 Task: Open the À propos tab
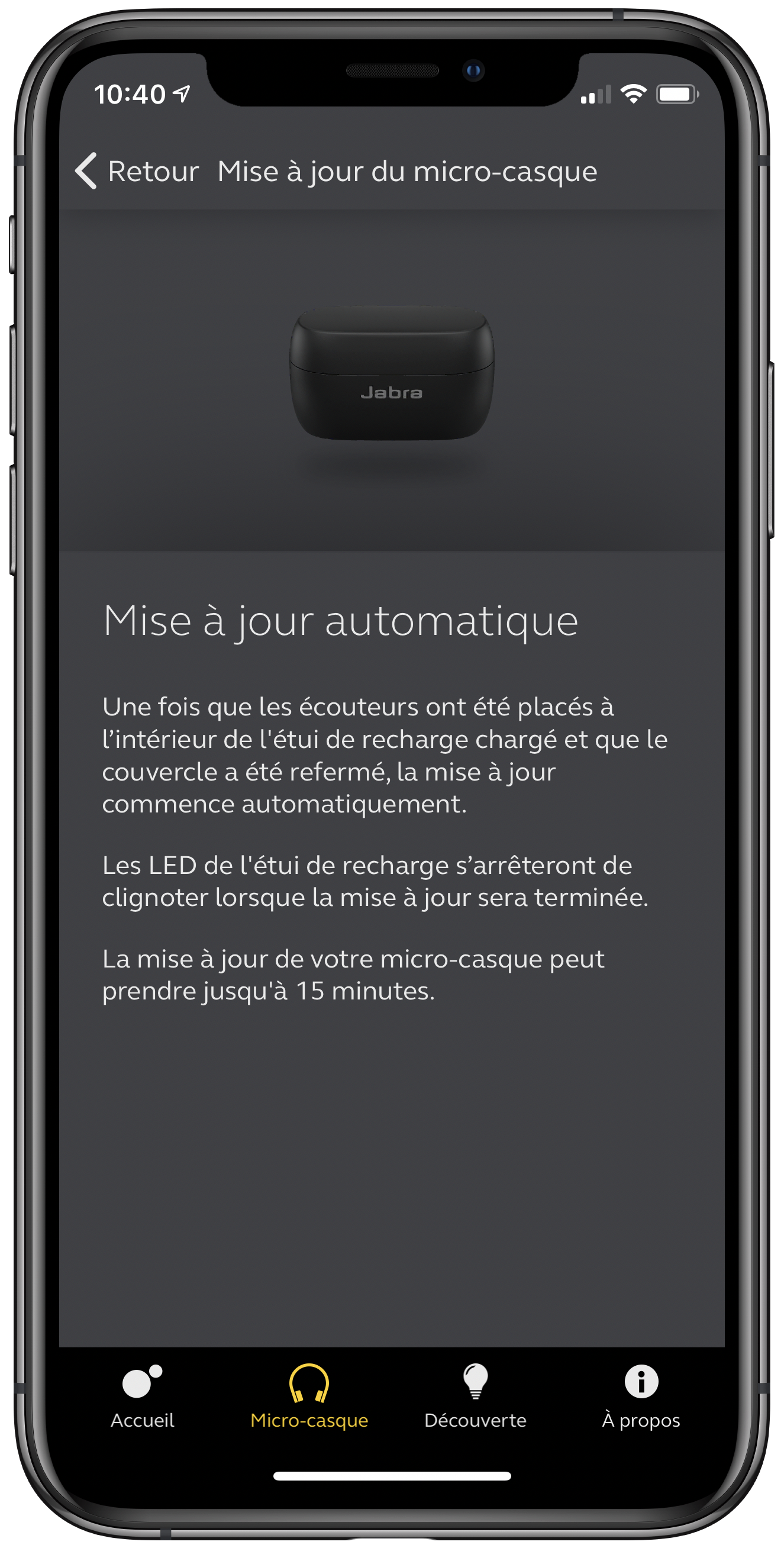[x=641, y=1397]
